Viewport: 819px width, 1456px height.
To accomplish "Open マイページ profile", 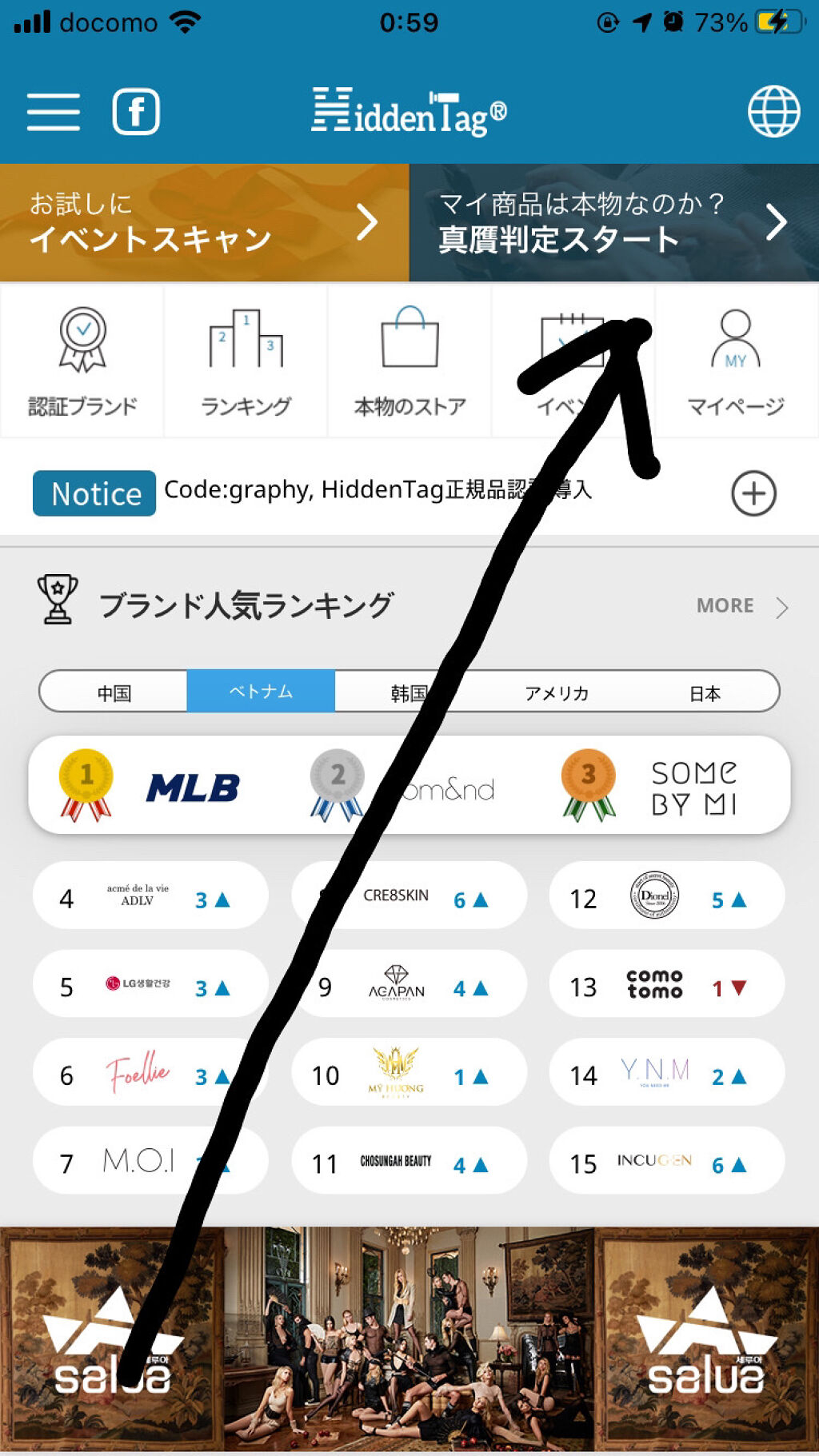I will pos(736,361).
